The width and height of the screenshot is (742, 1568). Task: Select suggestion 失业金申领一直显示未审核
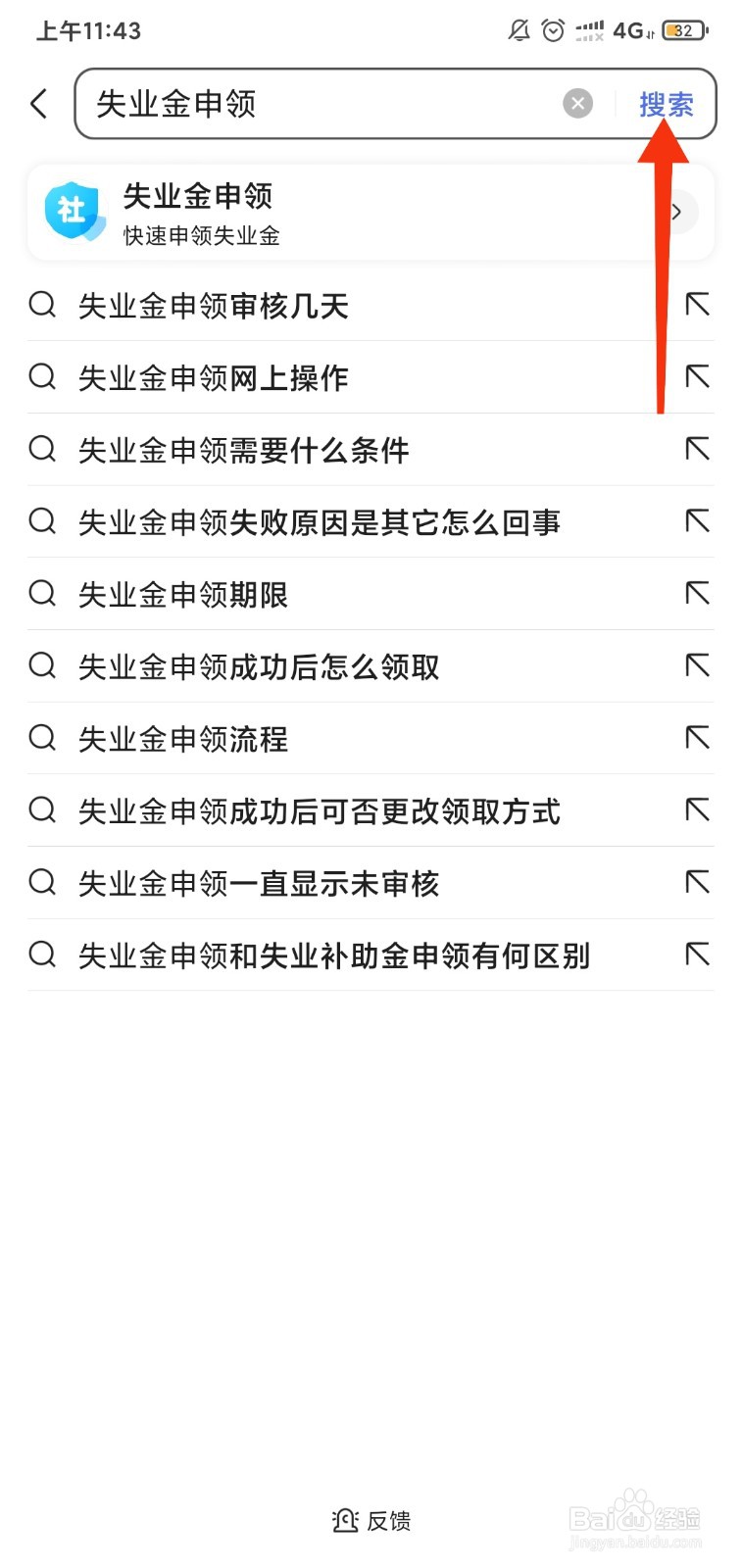[371, 883]
